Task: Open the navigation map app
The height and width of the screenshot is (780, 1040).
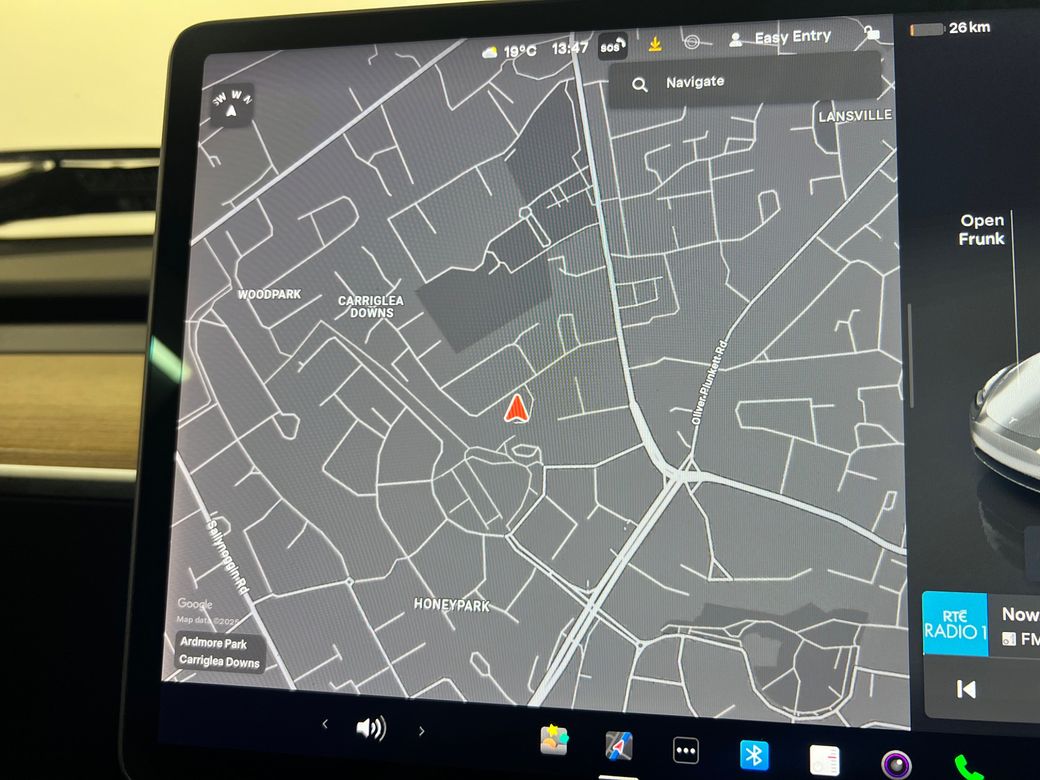Action: 619,746
